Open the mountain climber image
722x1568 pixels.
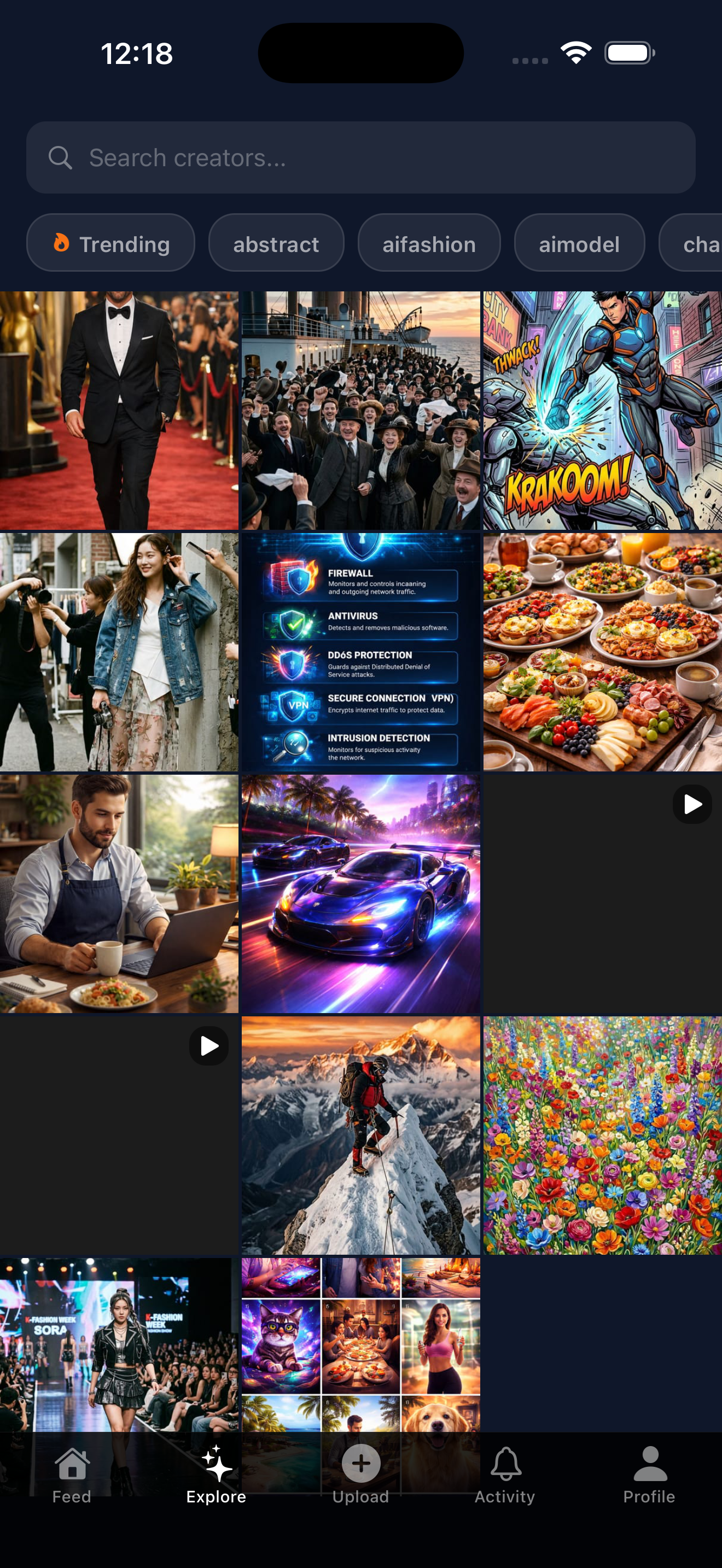pyautogui.click(x=360, y=1135)
